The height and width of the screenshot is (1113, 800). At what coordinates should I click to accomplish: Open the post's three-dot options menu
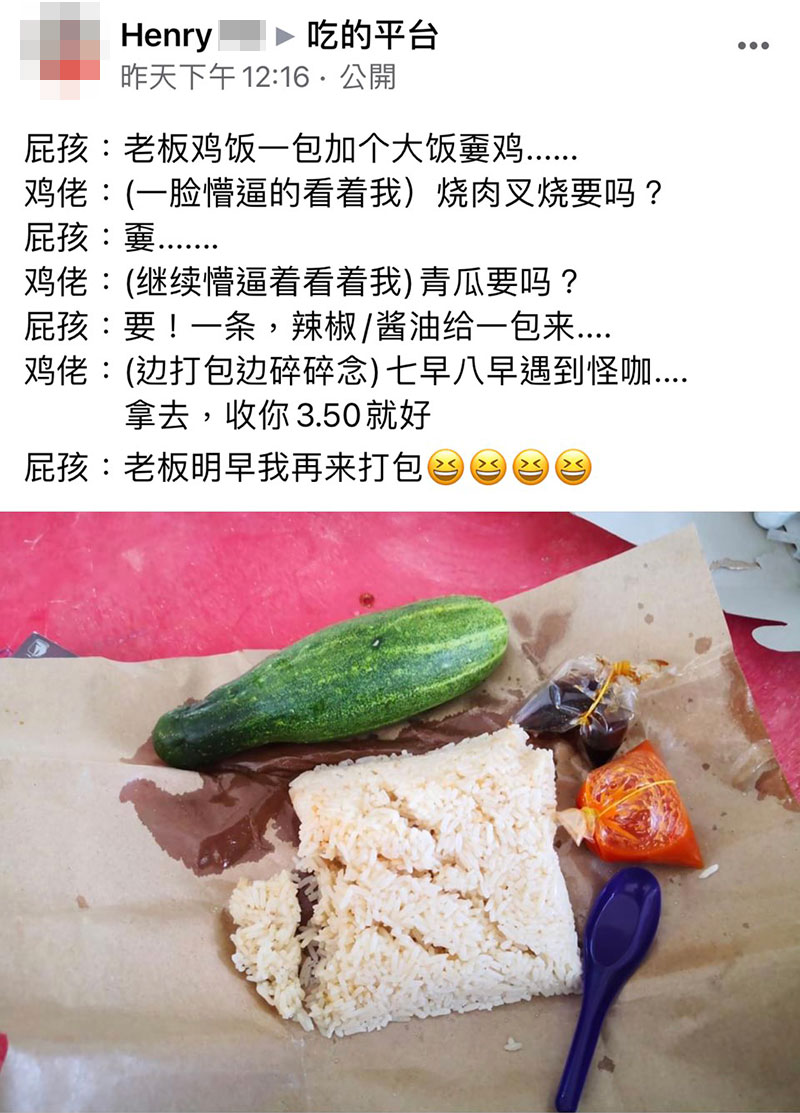coord(753,46)
